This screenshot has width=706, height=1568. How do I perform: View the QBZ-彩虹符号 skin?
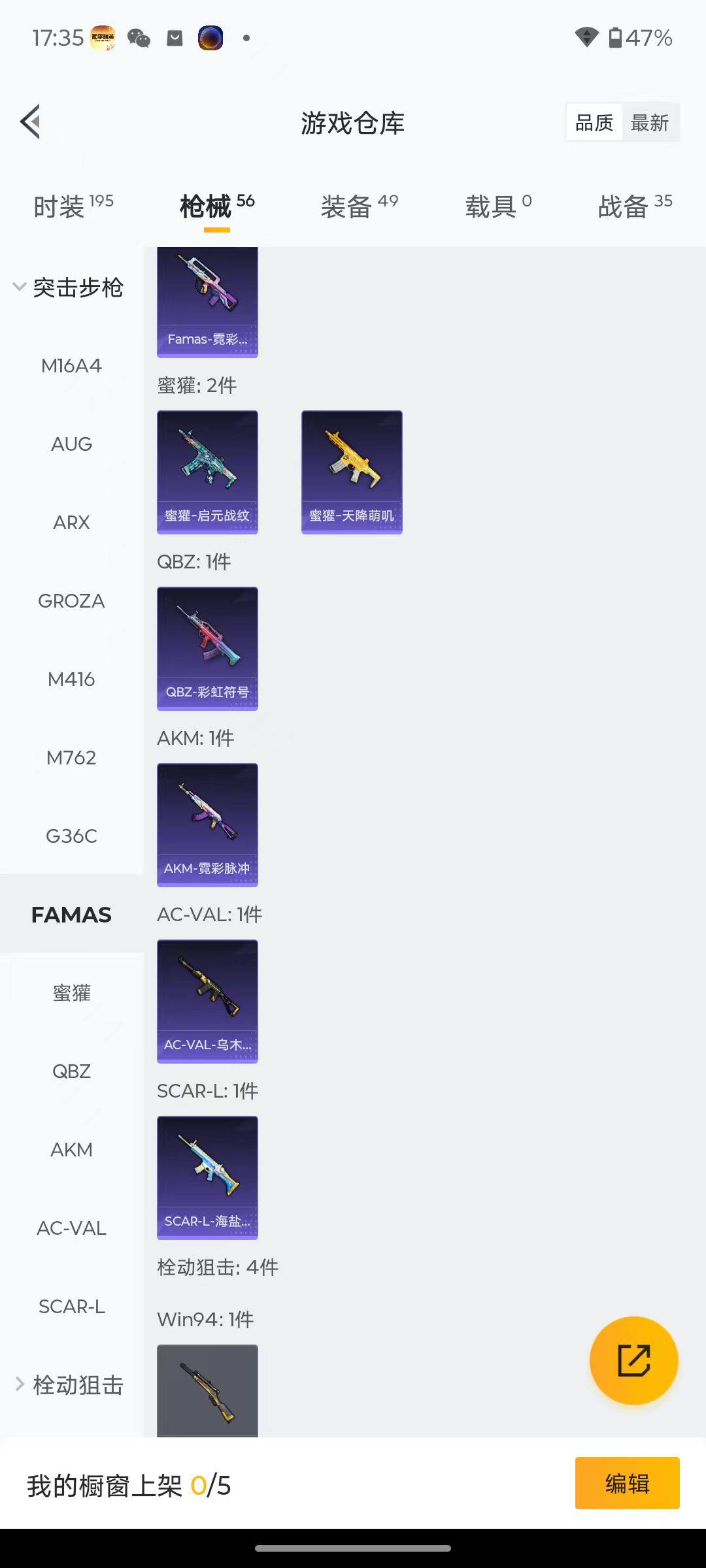(207, 648)
